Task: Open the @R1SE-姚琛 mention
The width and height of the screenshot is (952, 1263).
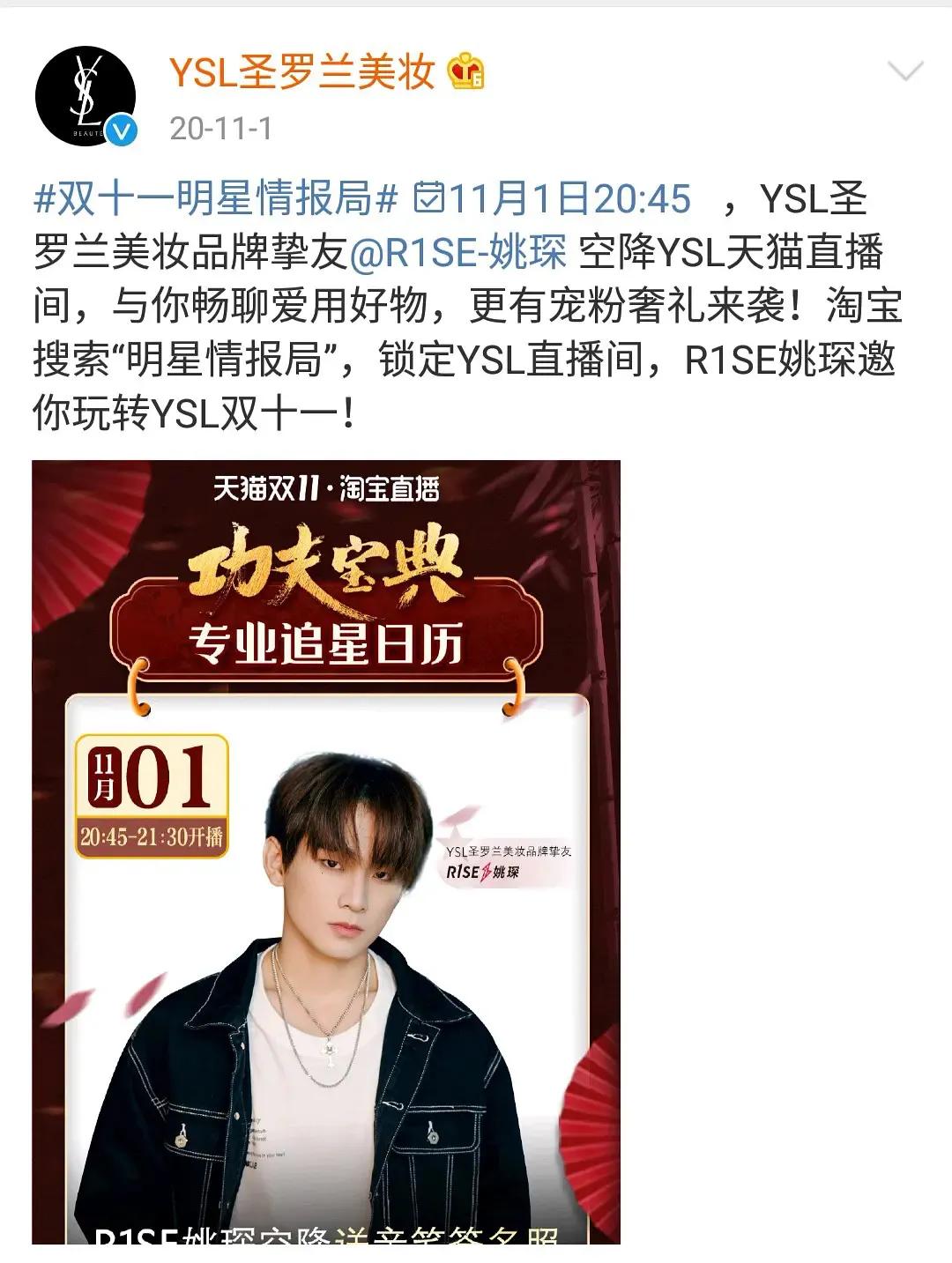Action: coord(458,253)
